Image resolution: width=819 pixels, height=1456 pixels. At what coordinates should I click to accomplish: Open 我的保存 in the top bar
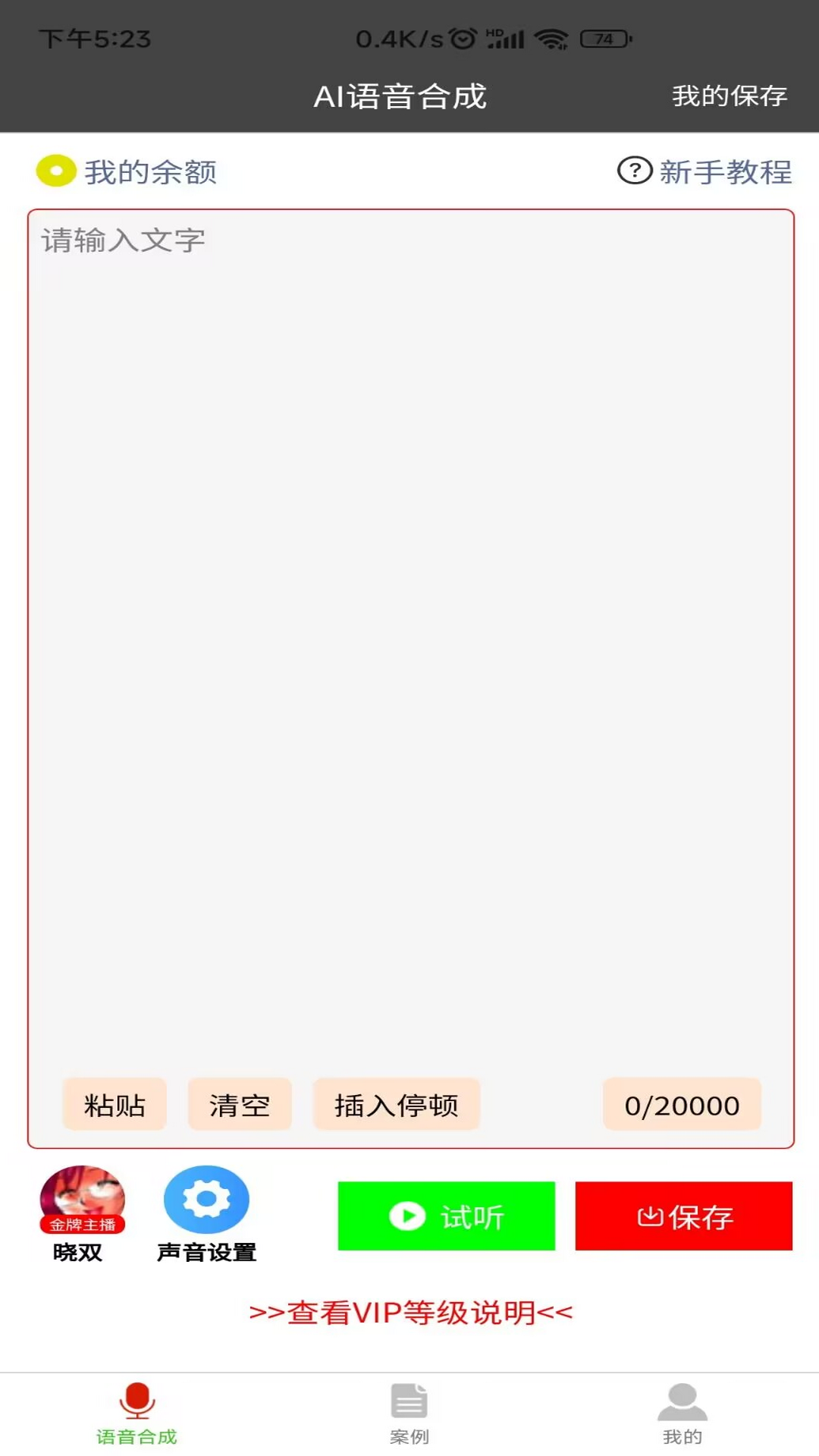pos(730,96)
